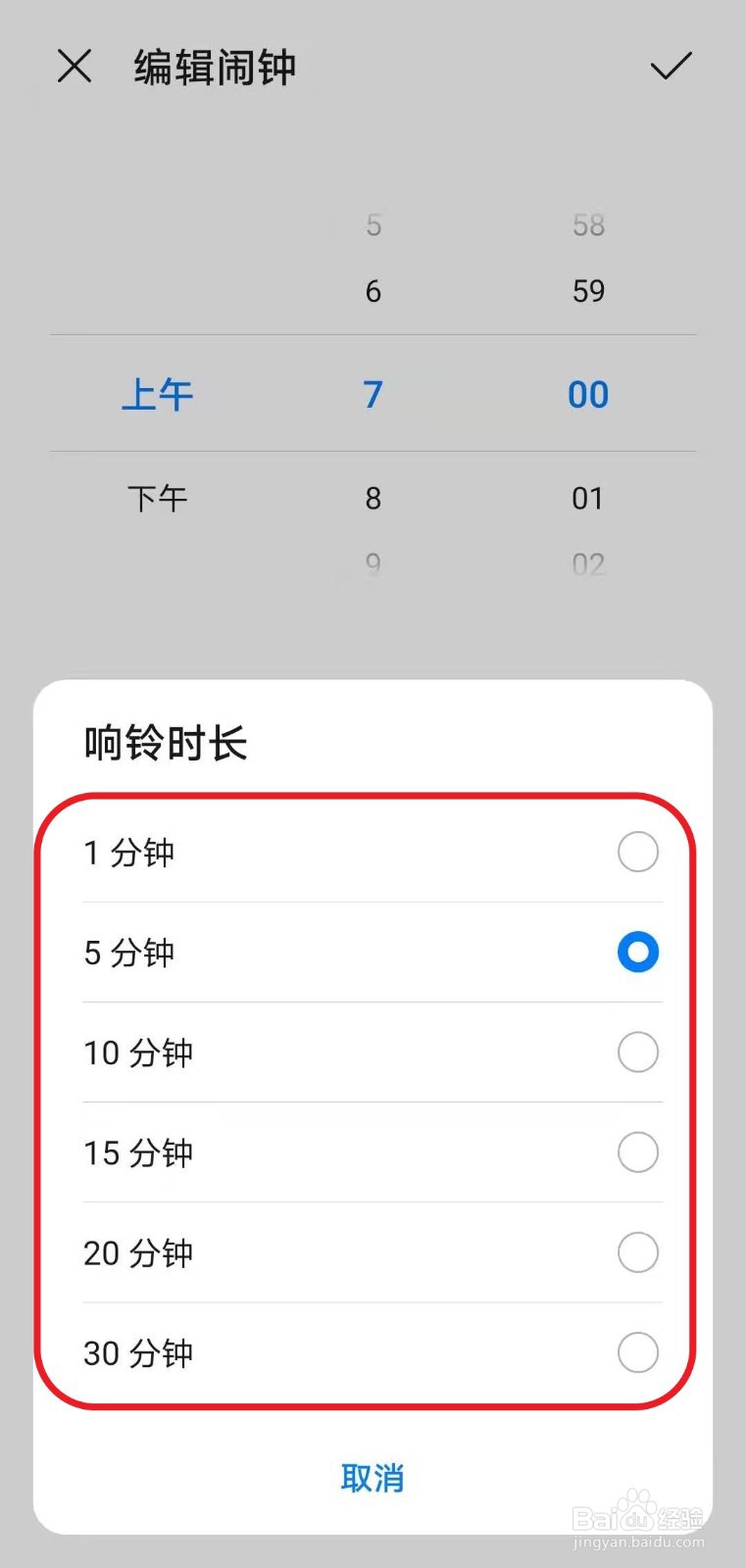Tap the highlighted 00 minute value
The height and width of the screenshot is (1568, 746).
pyautogui.click(x=587, y=394)
